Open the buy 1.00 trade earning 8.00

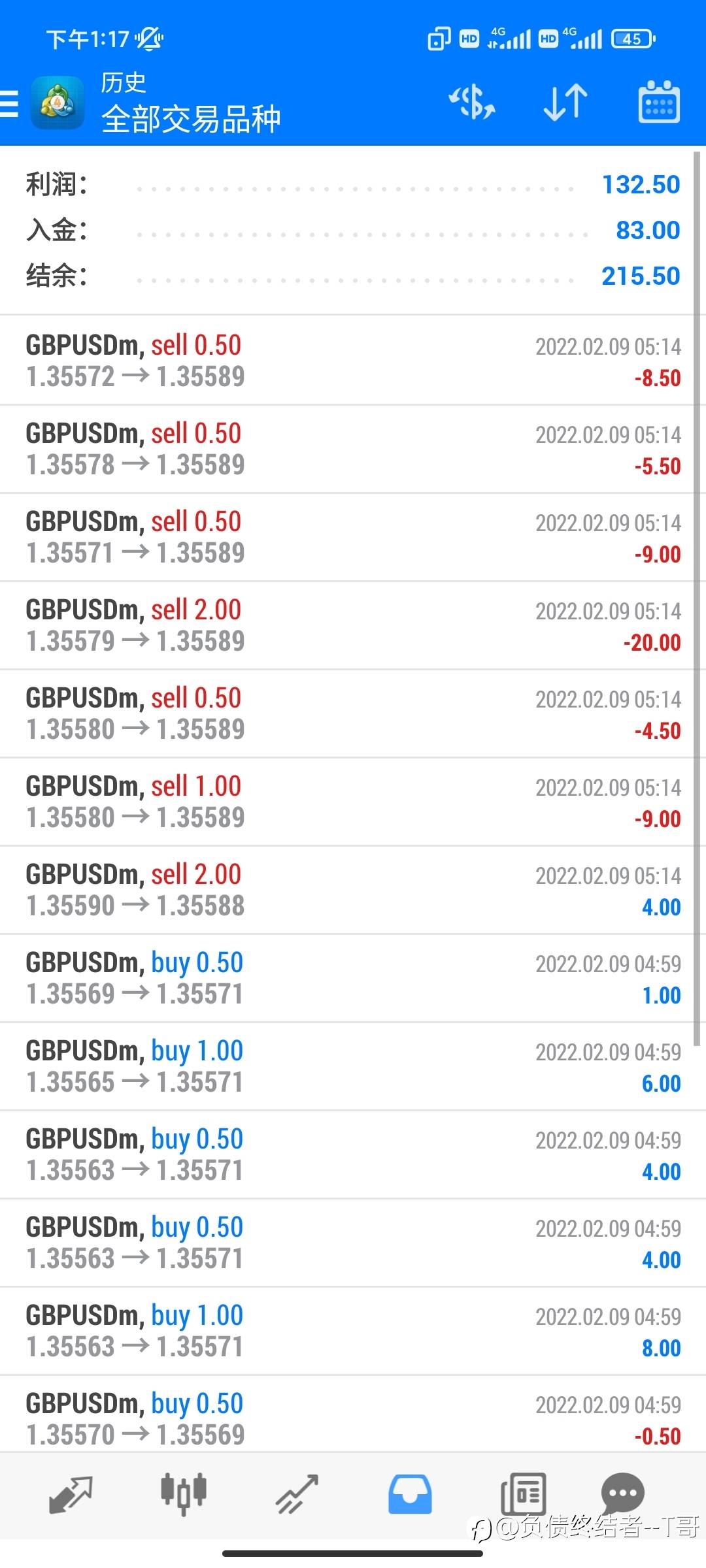[353, 1331]
